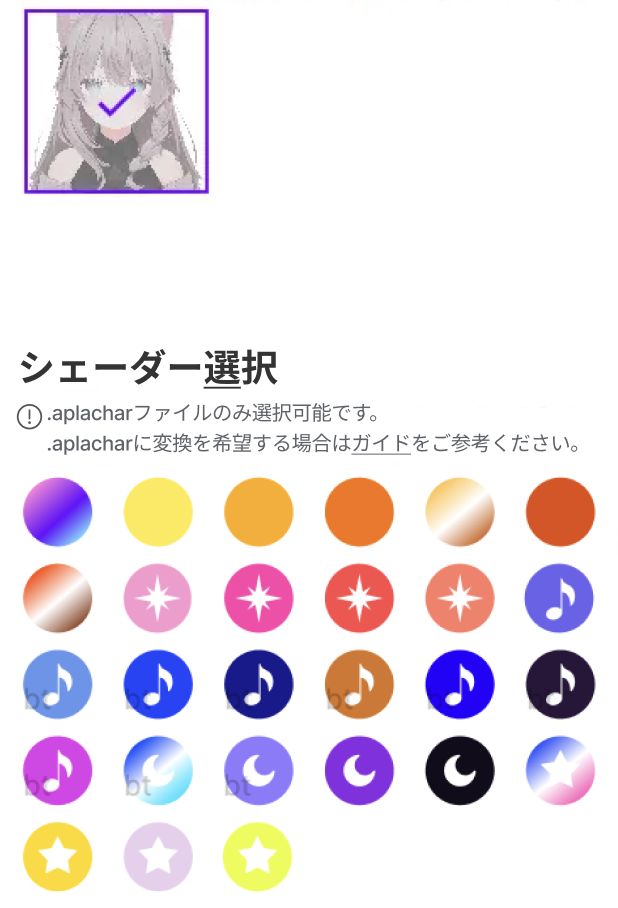Select the pale lavender star shader
618x908 pixels.
158,857
